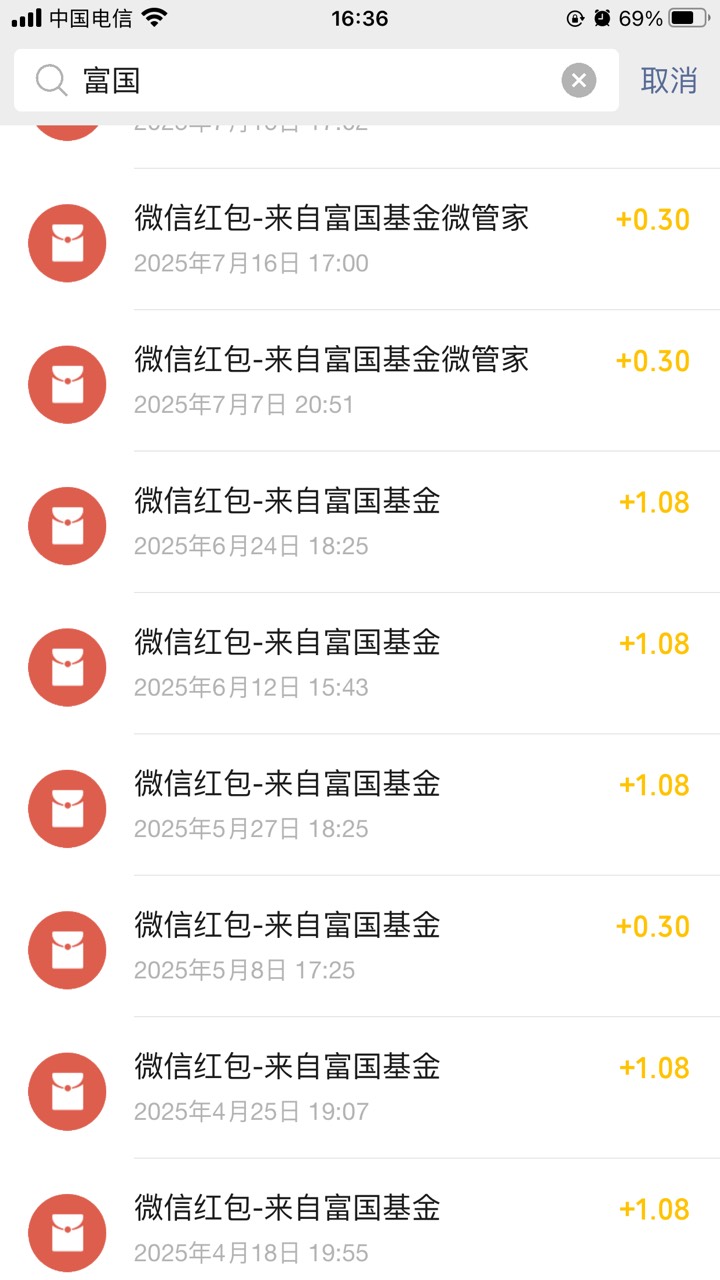Viewport: 720px width, 1280px height.
Task: View the transaction dated 2025年6月24日 18:25
Action: click(x=360, y=522)
